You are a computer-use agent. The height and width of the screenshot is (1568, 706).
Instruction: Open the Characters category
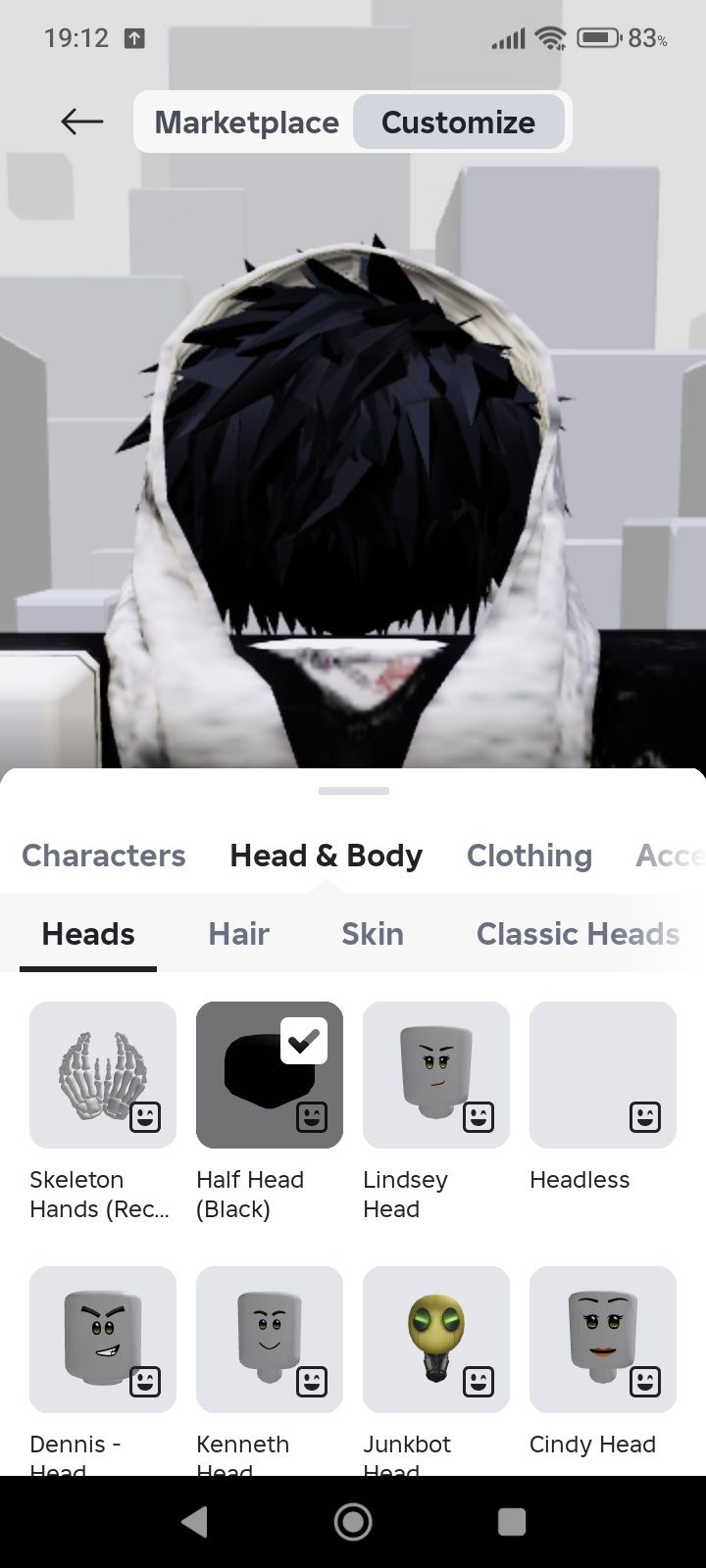pos(104,856)
